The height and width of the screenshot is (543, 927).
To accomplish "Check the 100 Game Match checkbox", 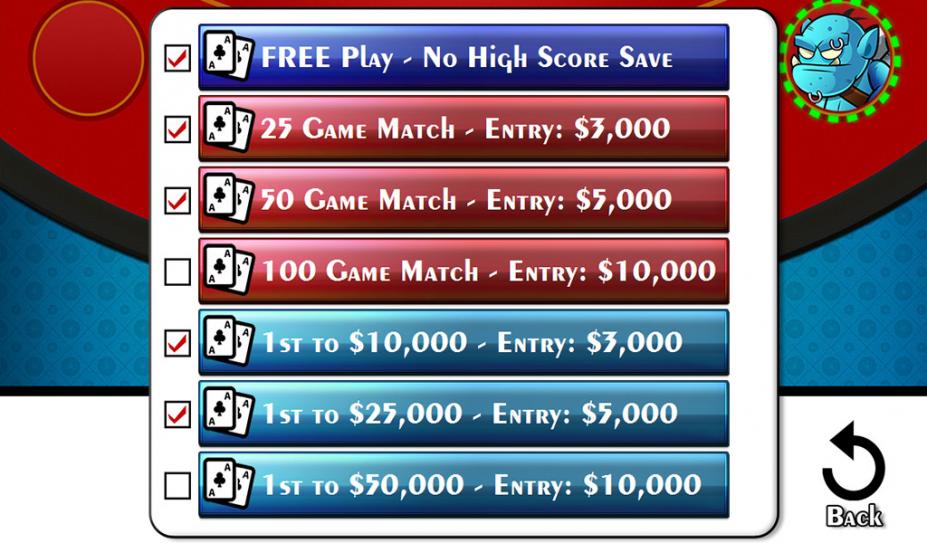I will coord(177,272).
